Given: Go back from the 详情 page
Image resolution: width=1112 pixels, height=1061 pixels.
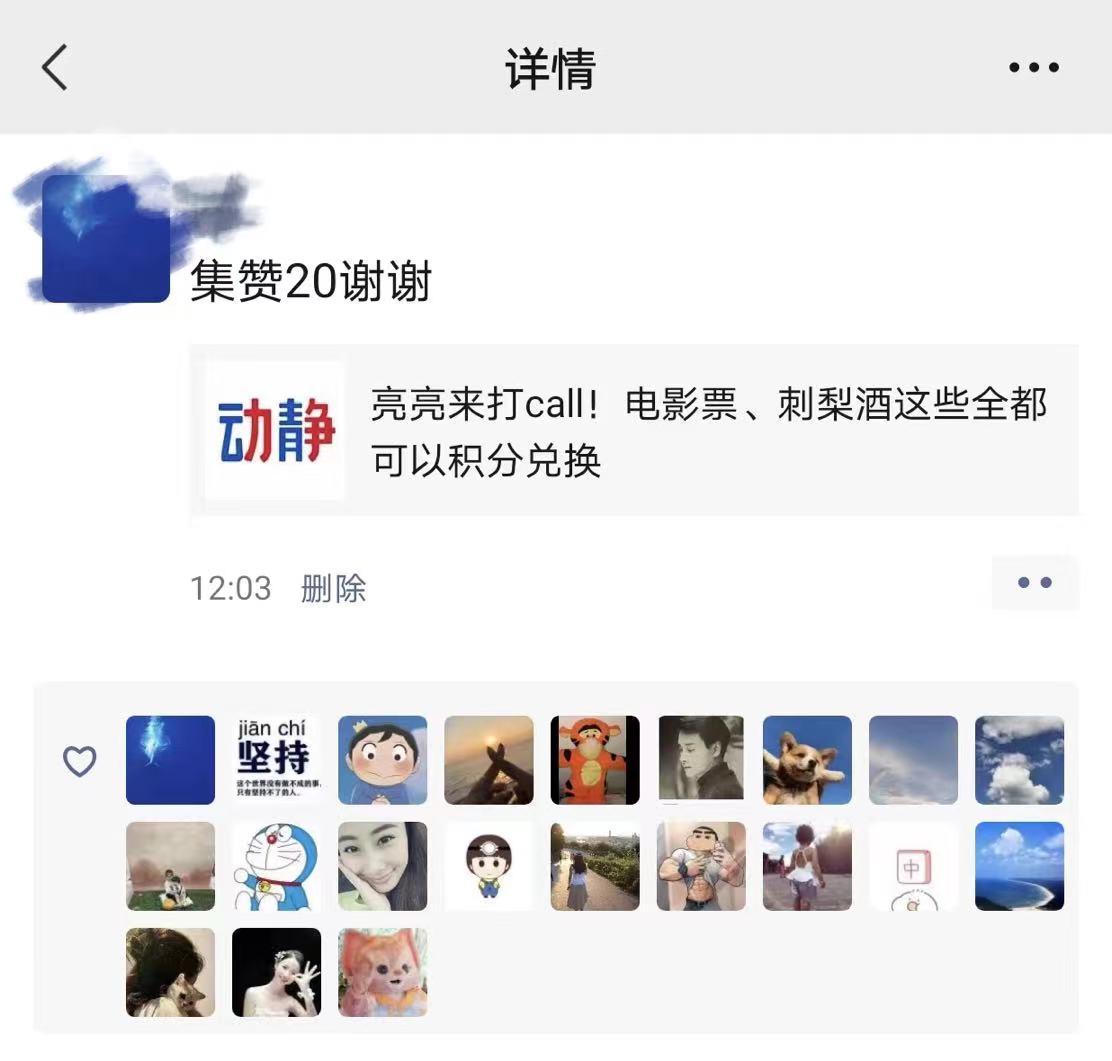Looking at the screenshot, I should [x=55, y=68].
